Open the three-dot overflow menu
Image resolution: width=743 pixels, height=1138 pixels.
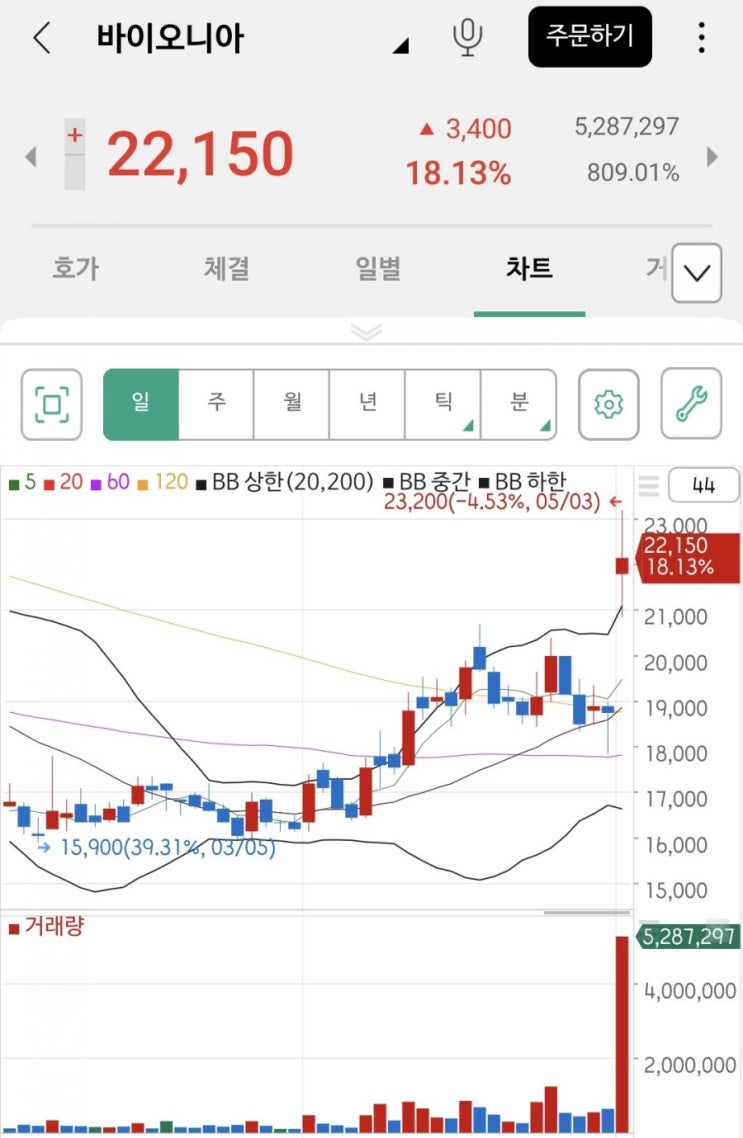pyautogui.click(x=701, y=35)
